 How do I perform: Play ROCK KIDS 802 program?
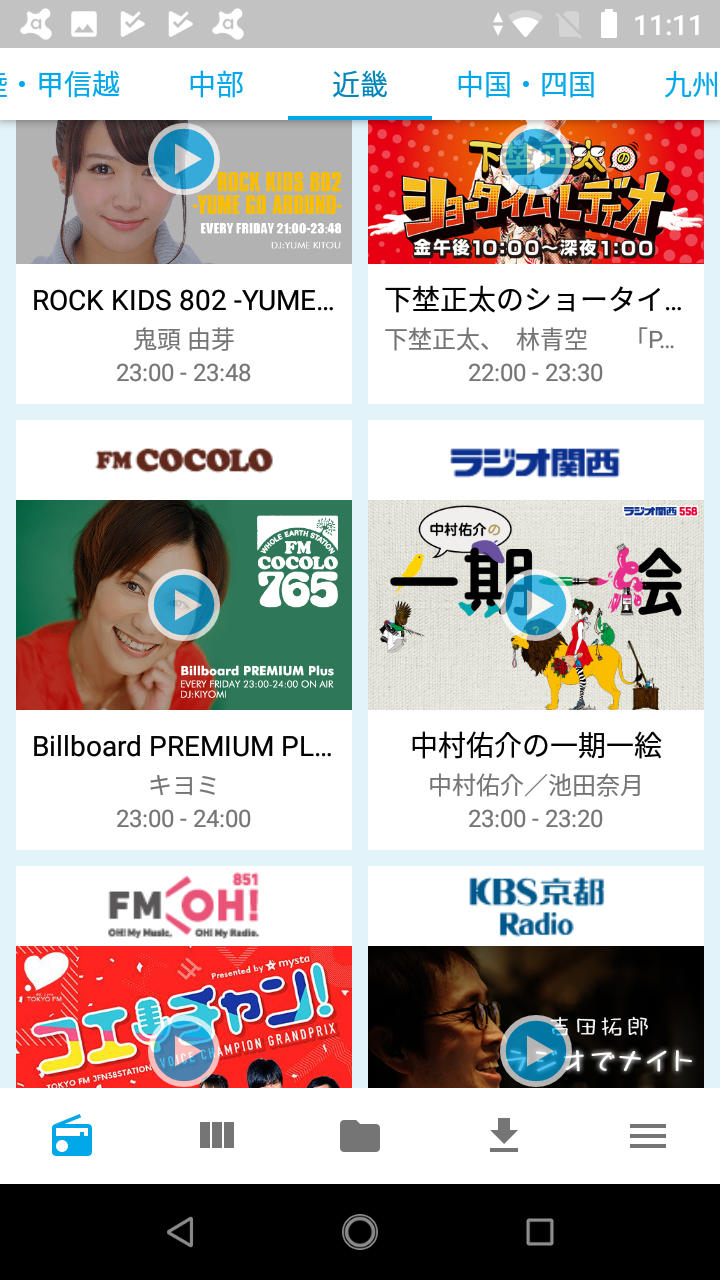point(184,159)
